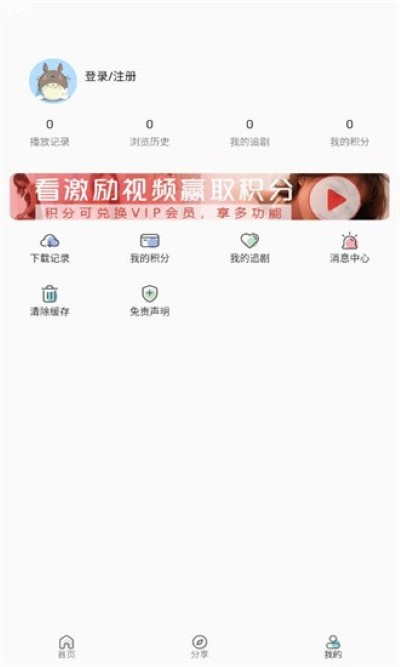Open the Totoro profile avatar
Screen dimensions: 400x667
[53, 81]
